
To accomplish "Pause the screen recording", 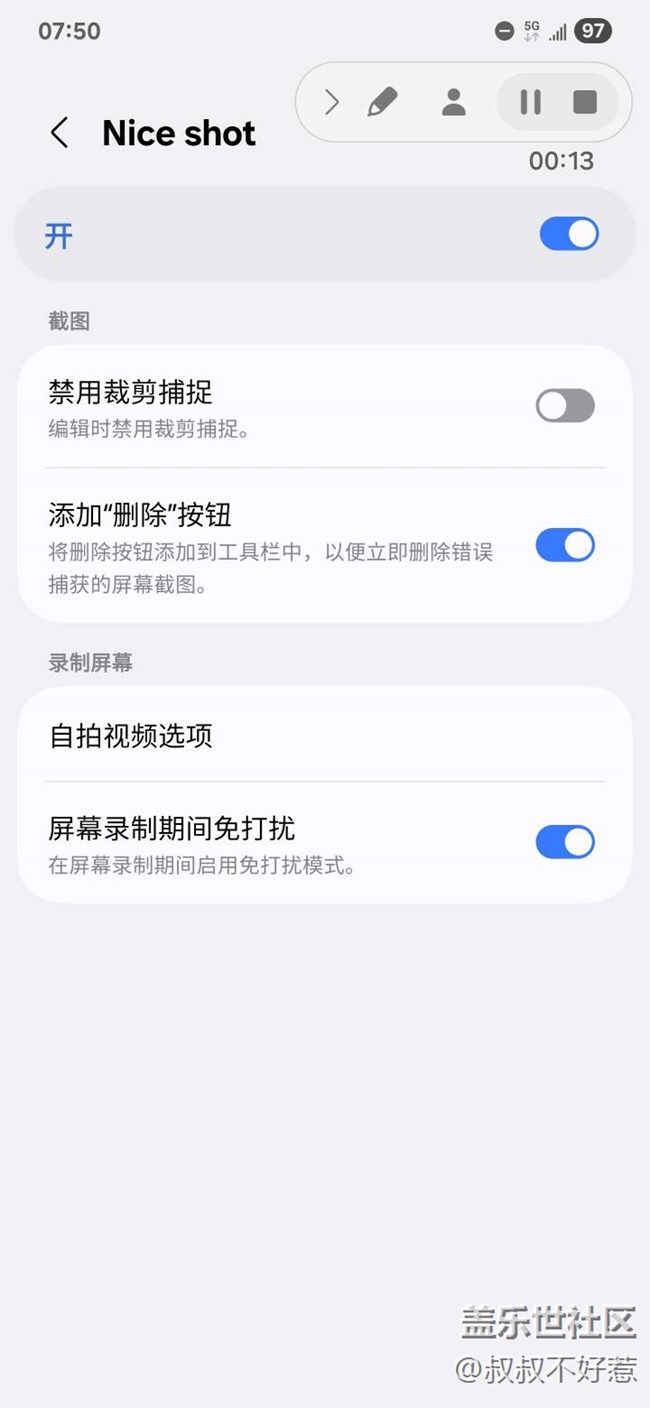I will pyautogui.click(x=530, y=102).
